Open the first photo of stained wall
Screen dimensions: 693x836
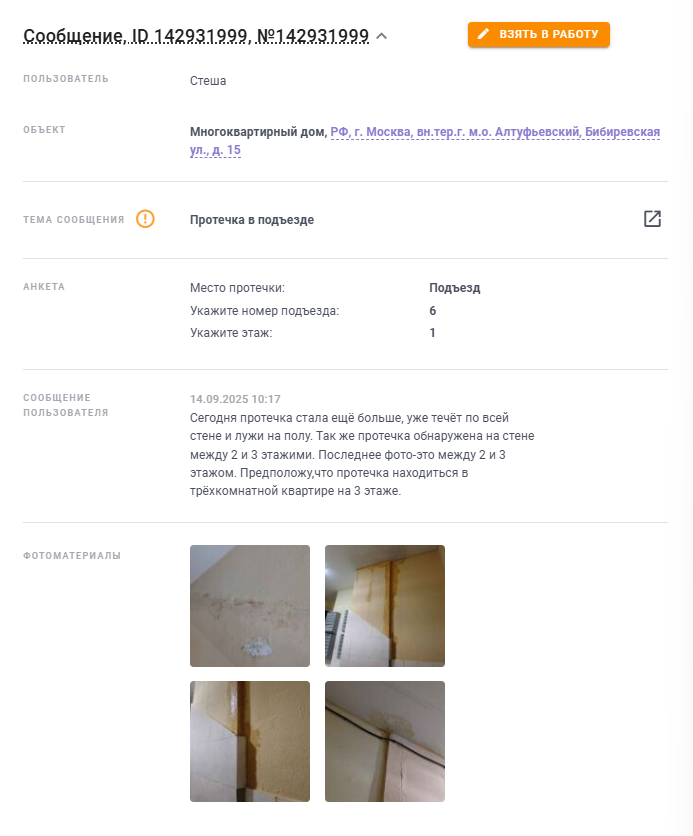250,605
